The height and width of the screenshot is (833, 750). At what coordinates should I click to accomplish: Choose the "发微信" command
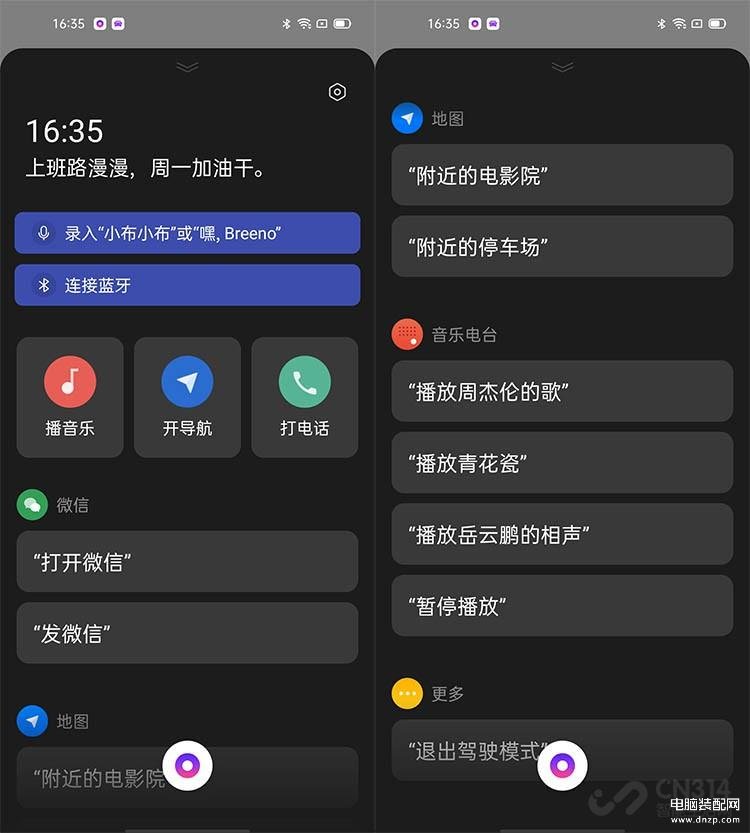[187, 633]
